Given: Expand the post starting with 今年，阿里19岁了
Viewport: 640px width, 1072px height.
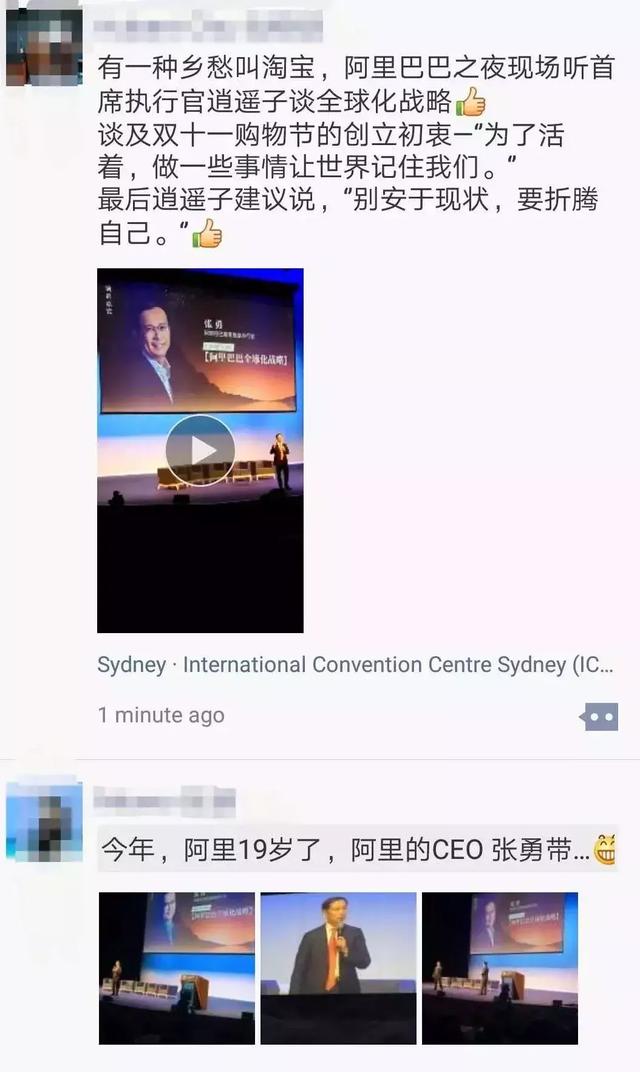Looking at the screenshot, I should (357, 849).
